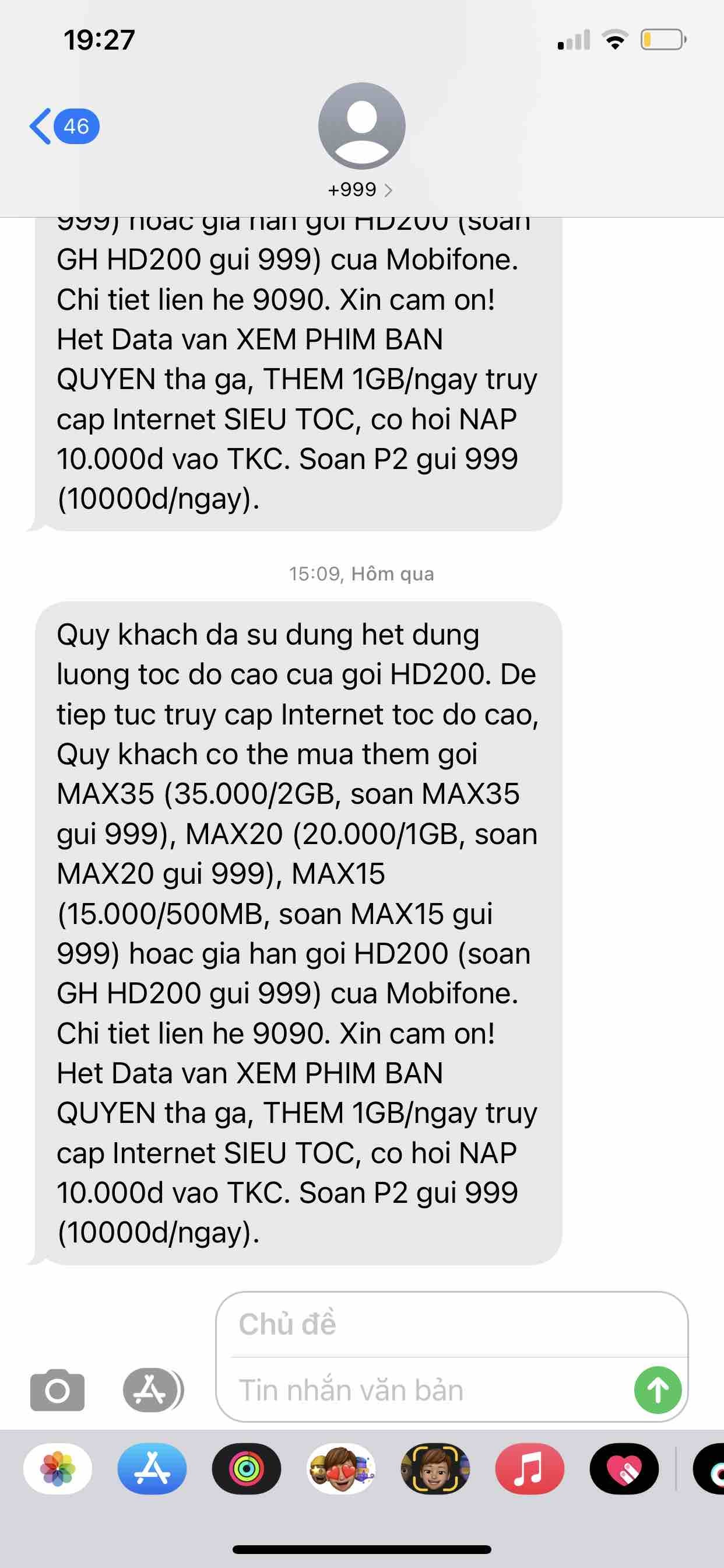The image size is (724, 1568).
Task: Open the Digital Touch heart app
Action: click(x=624, y=1469)
